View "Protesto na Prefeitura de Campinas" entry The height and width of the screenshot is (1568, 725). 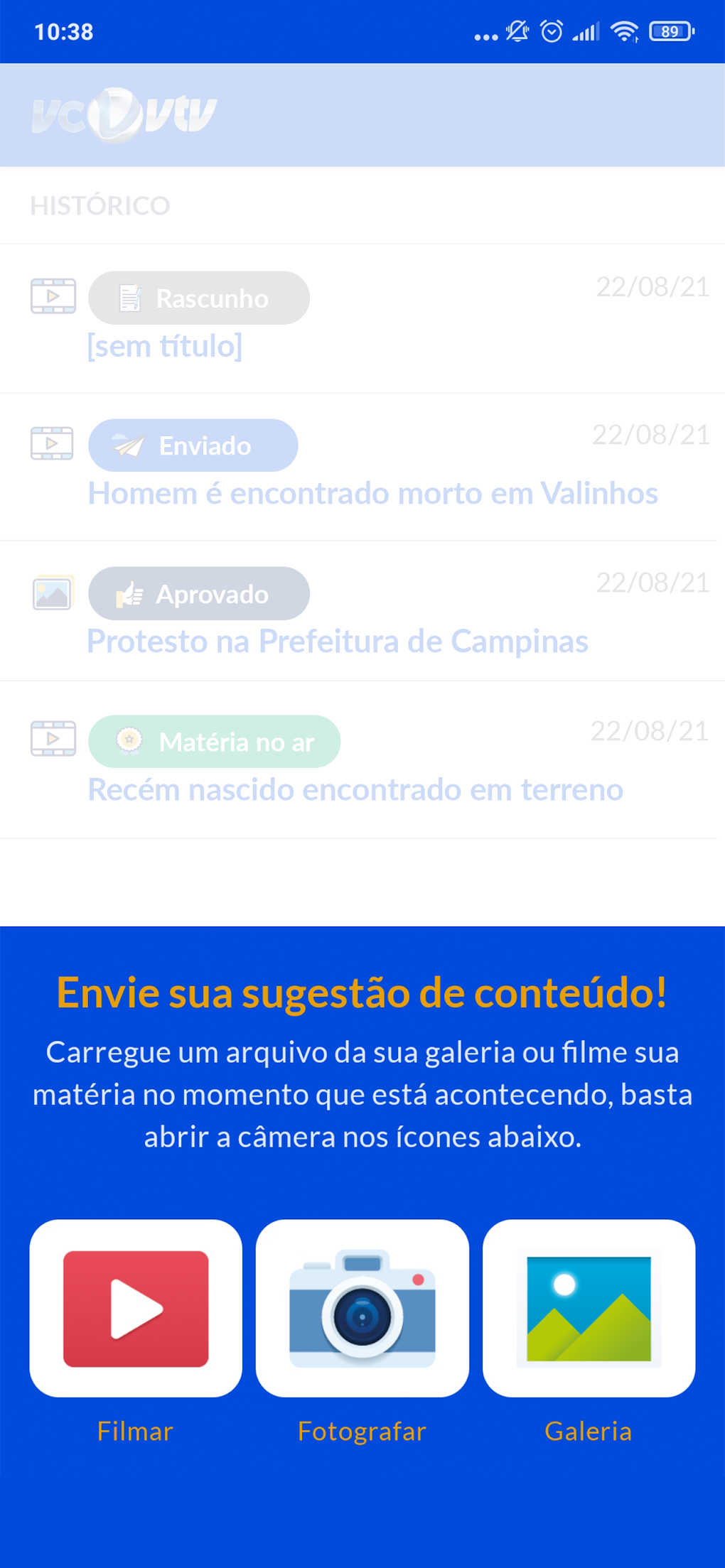[x=338, y=642]
